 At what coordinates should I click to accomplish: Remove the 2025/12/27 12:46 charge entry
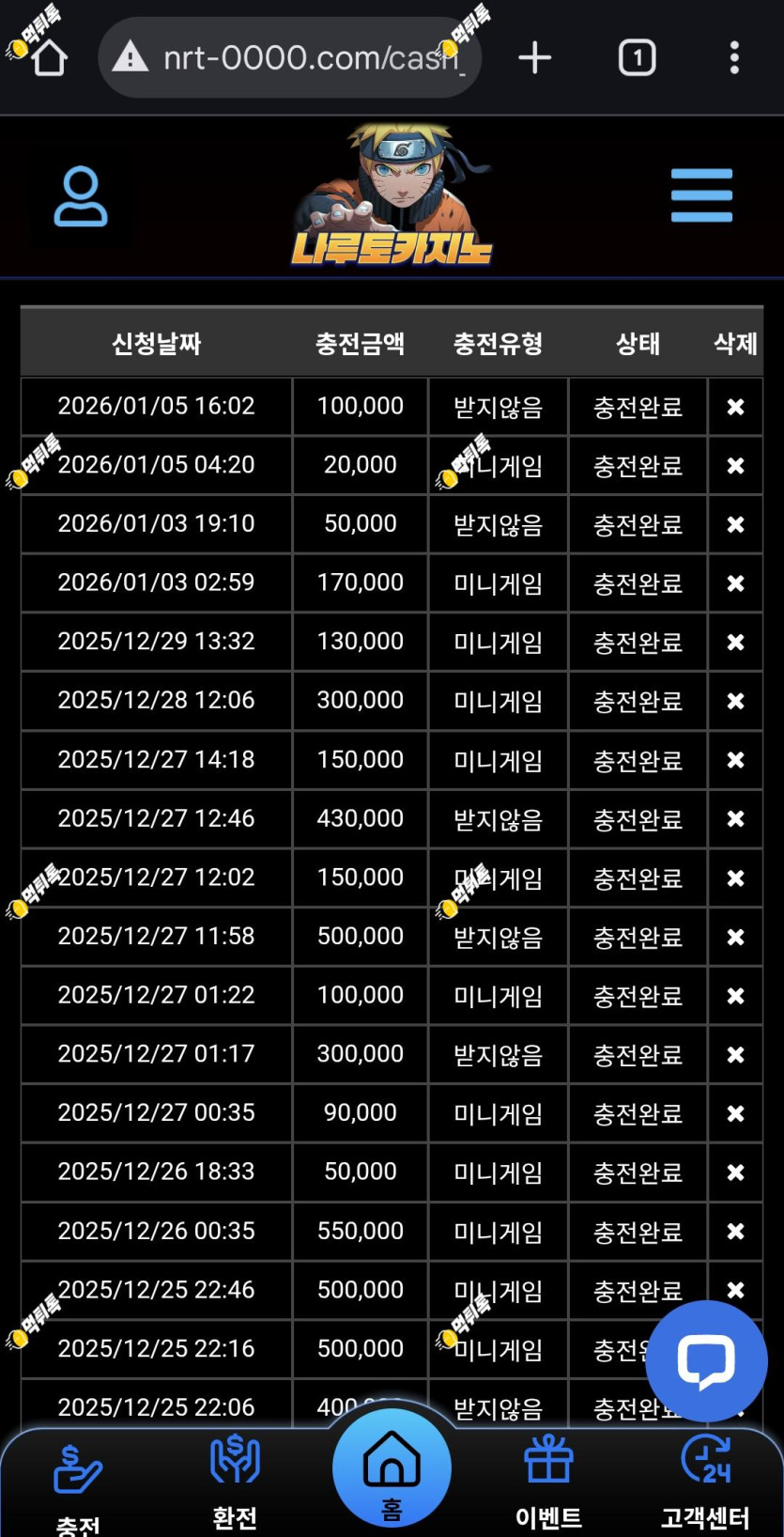(x=735, y=819)
